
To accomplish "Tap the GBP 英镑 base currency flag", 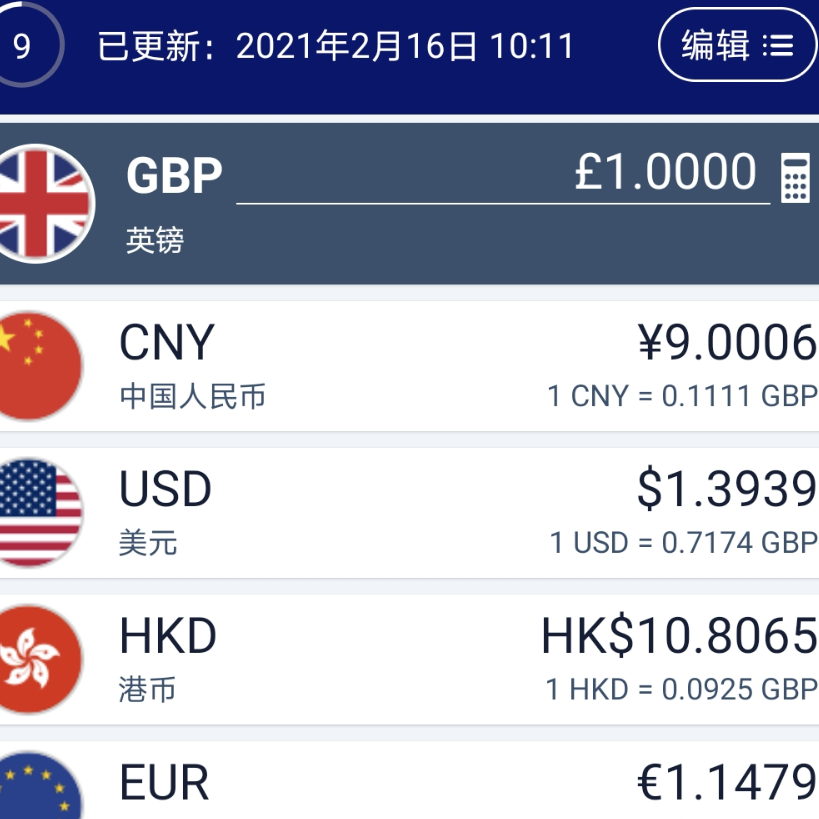I will (x=42, y=202).
